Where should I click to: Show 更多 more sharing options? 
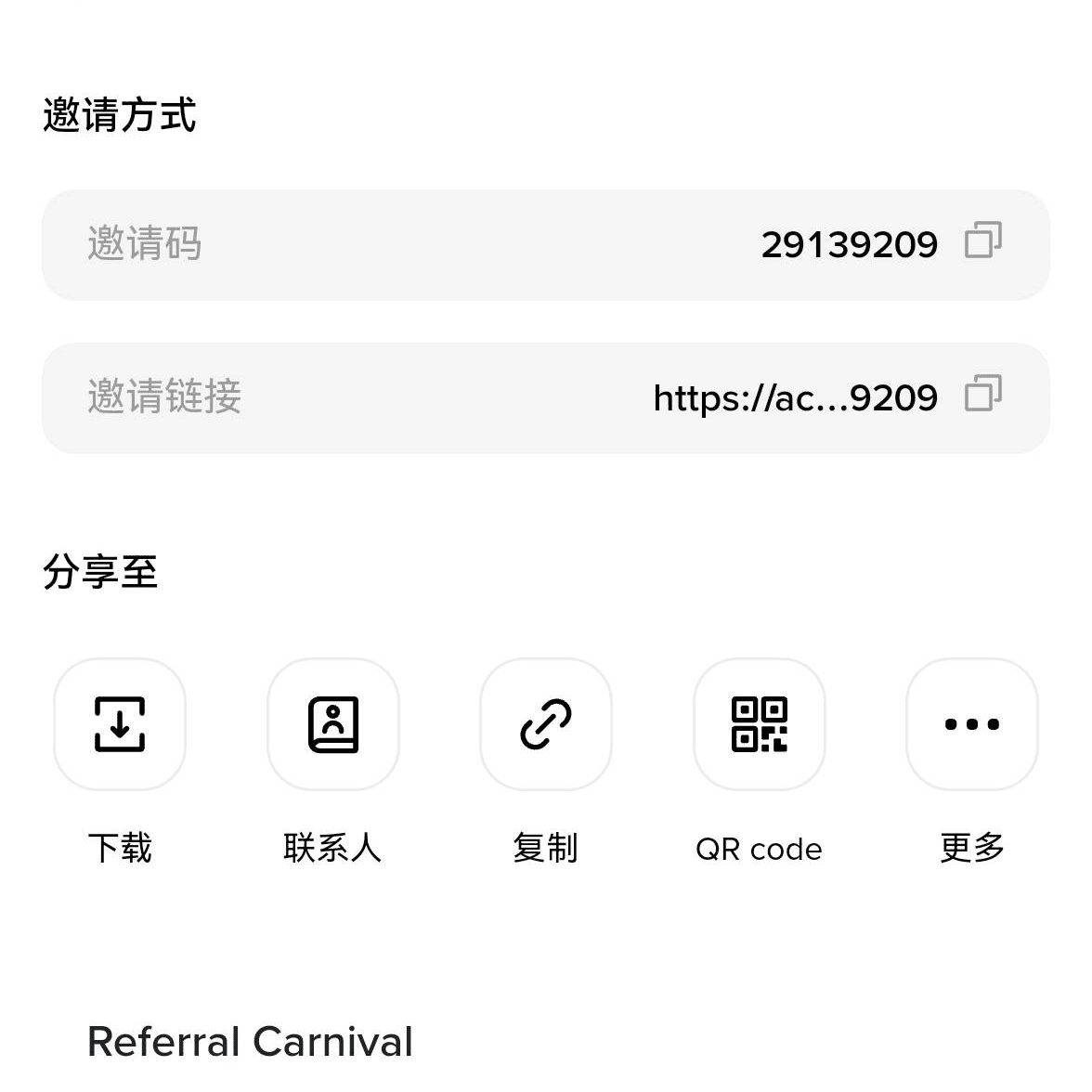click(x=971, y=724)
